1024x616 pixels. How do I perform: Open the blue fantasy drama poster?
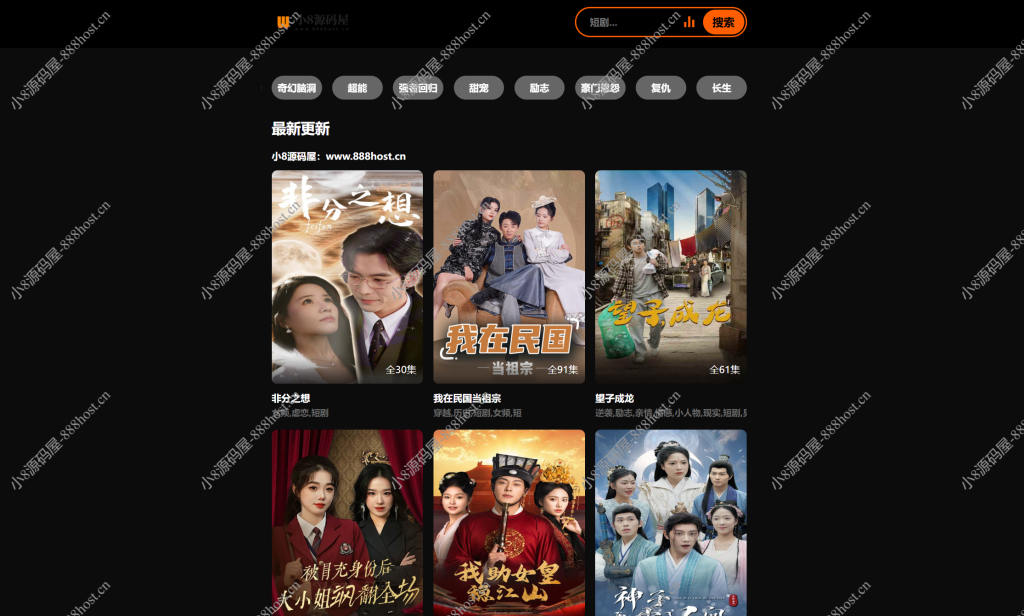coord(670,523)
